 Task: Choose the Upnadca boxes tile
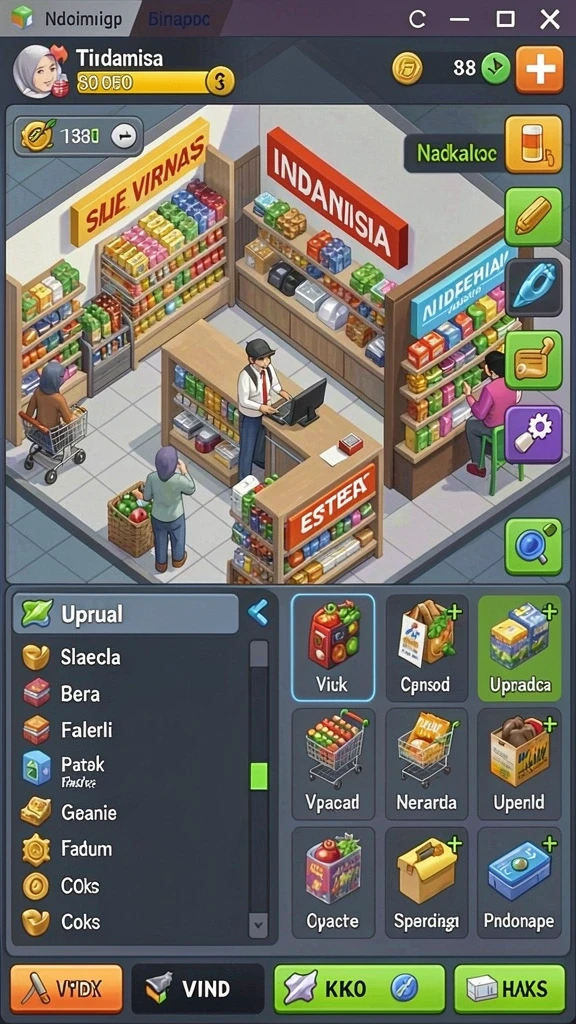pos(519,647)
